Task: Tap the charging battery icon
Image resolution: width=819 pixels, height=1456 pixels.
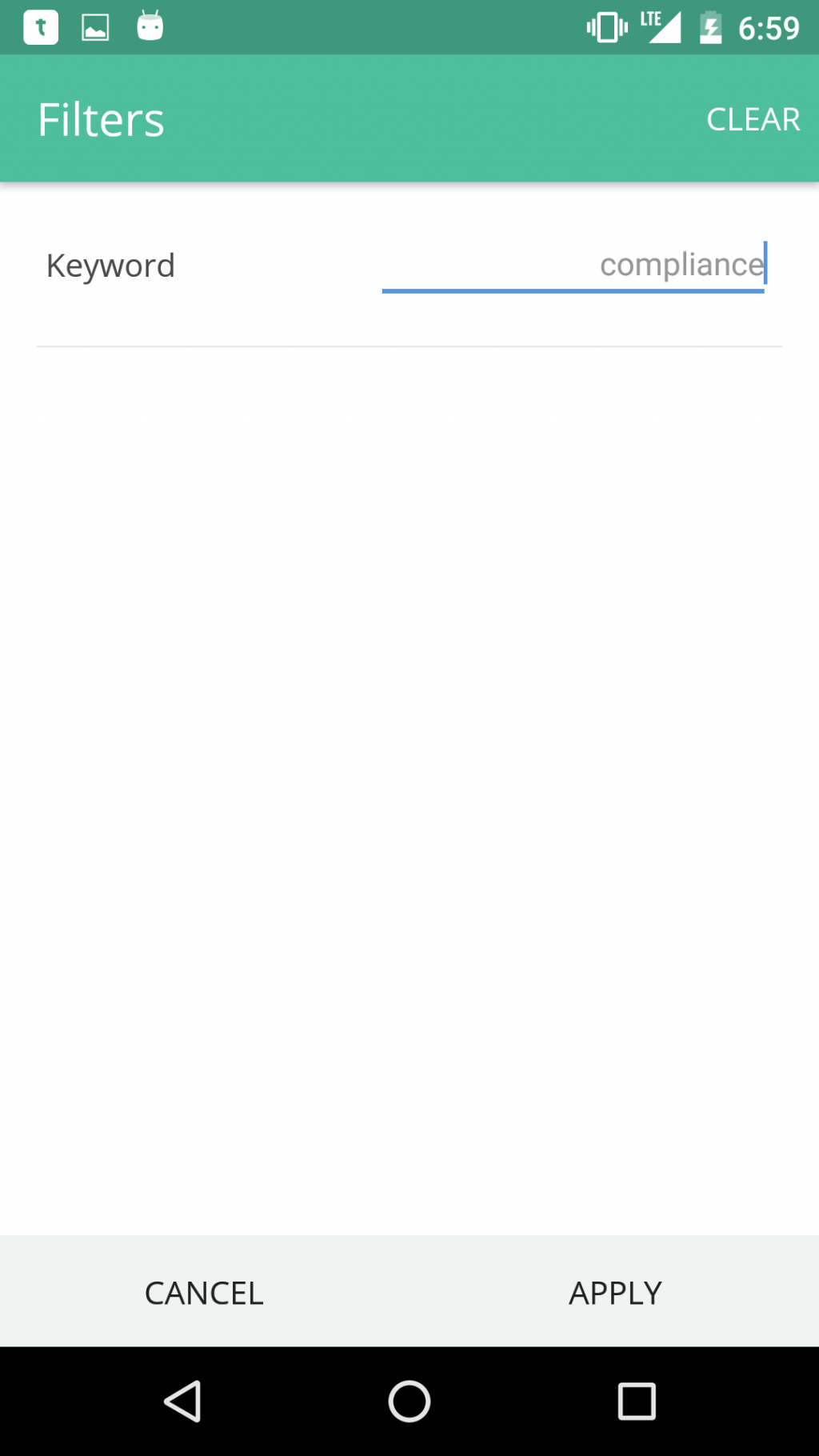Action: (710, 26)
